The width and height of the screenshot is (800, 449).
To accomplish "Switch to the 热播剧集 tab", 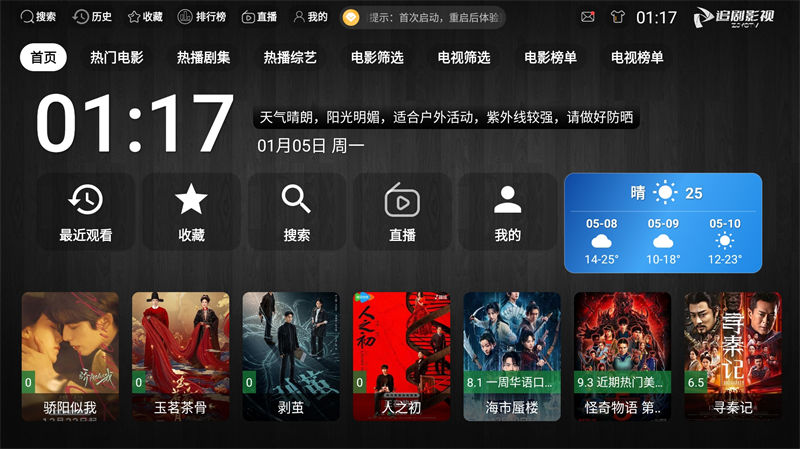I will [x=203, y=58].
